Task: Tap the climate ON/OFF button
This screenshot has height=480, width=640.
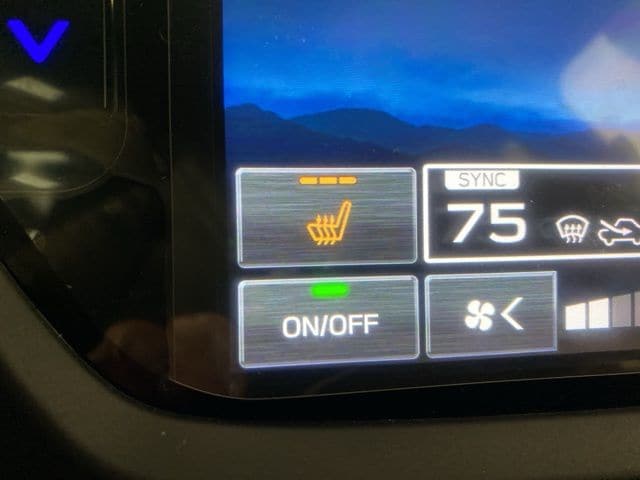Action: pos(328,318)
